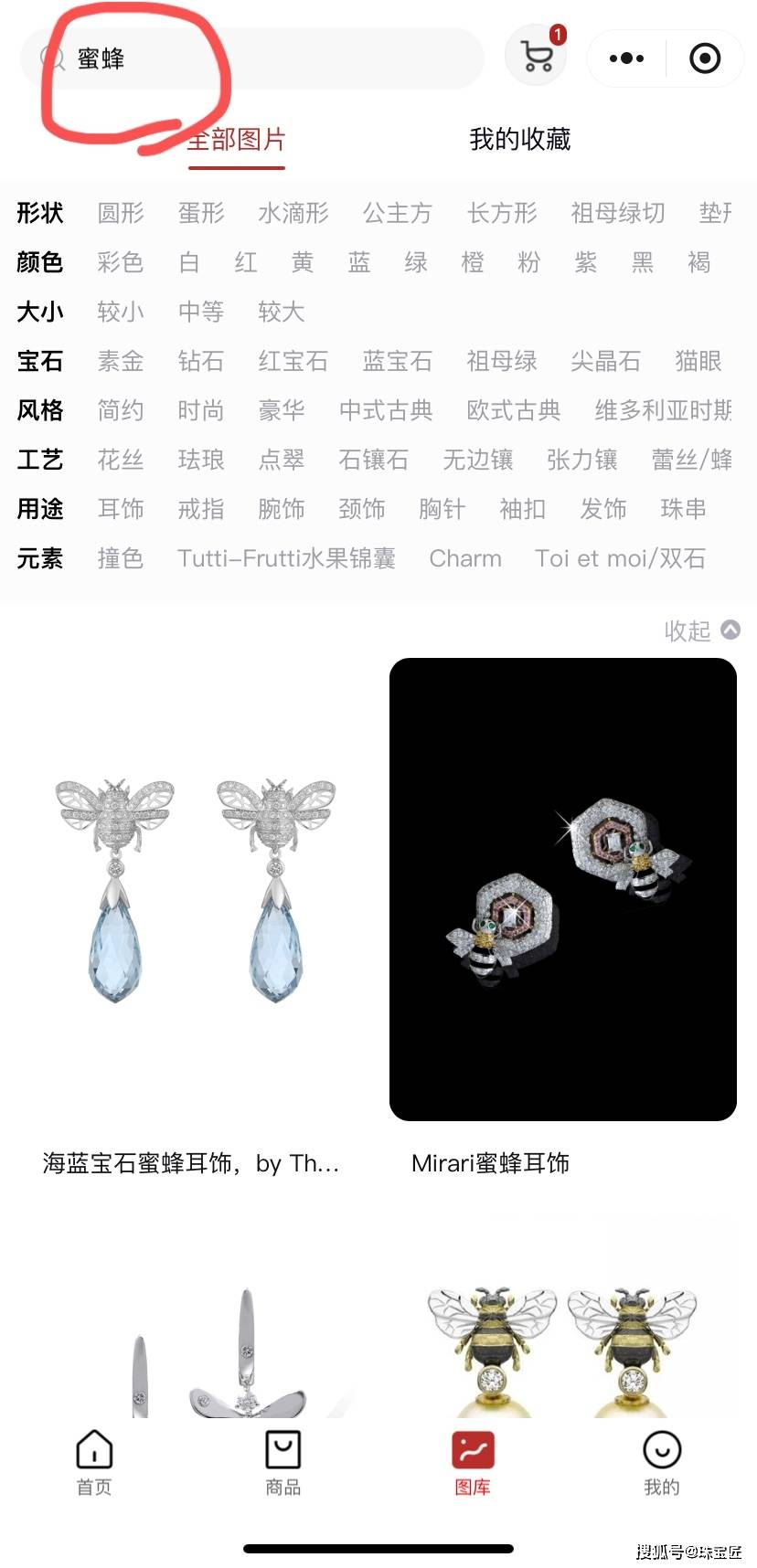This screenshot has width=757, height=1568.
Task: Select the Charm element filter
Action: coord(465,558)
